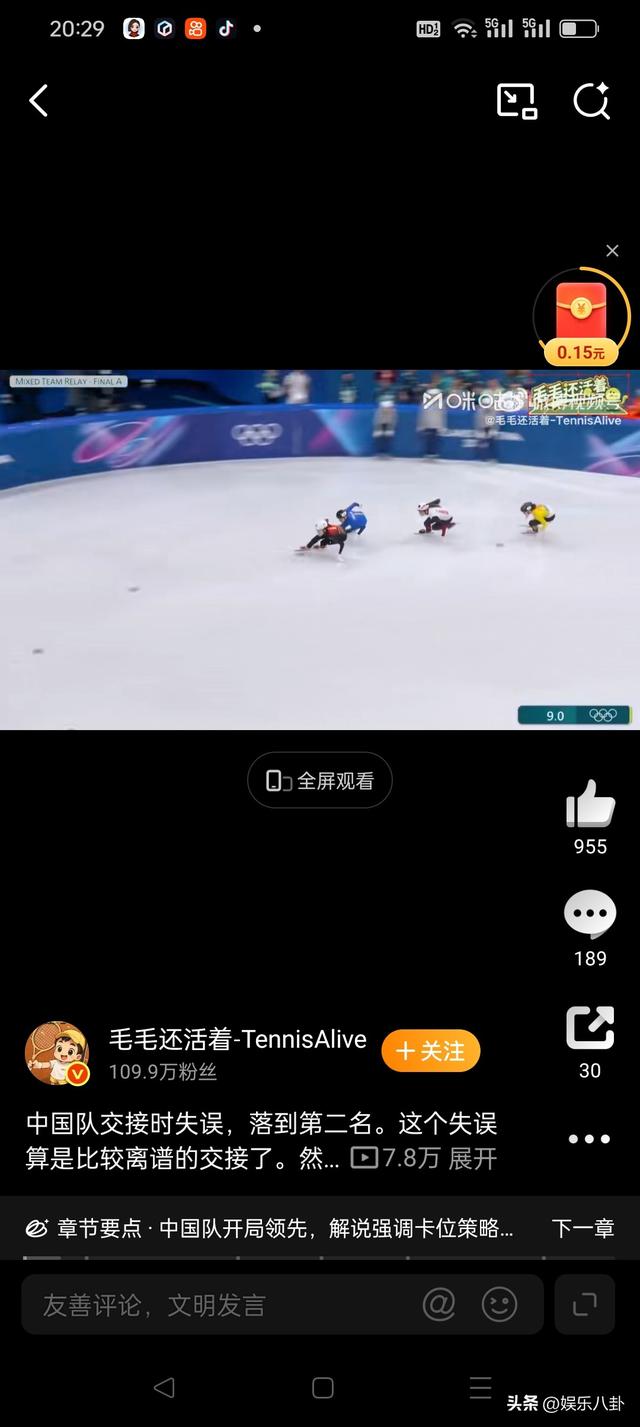Viewport: 640px width, 1427px height.
Task: Tap the comment input field
Action: click(x=220, y=1305)
